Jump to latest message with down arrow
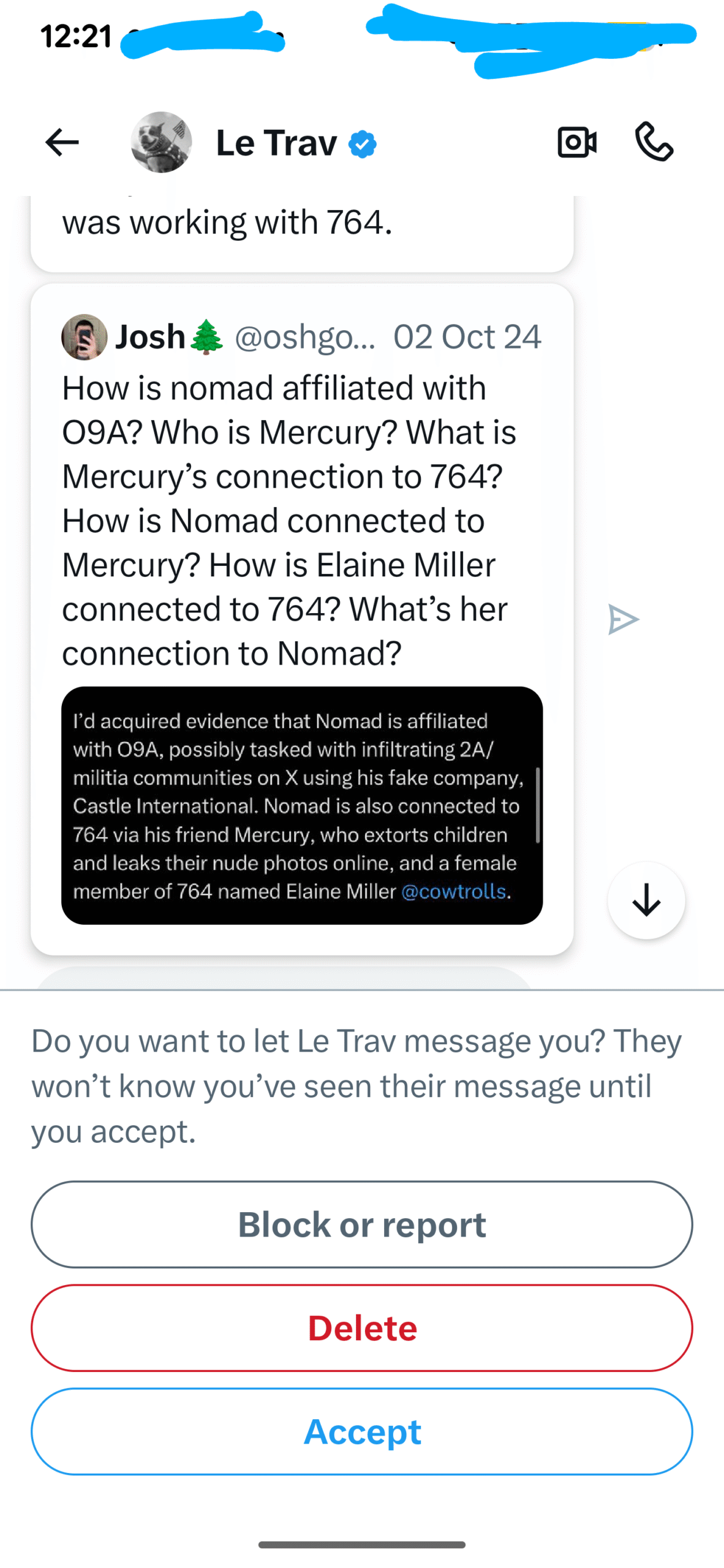This screenshot has height=1568, width=724. coord(646,900)
